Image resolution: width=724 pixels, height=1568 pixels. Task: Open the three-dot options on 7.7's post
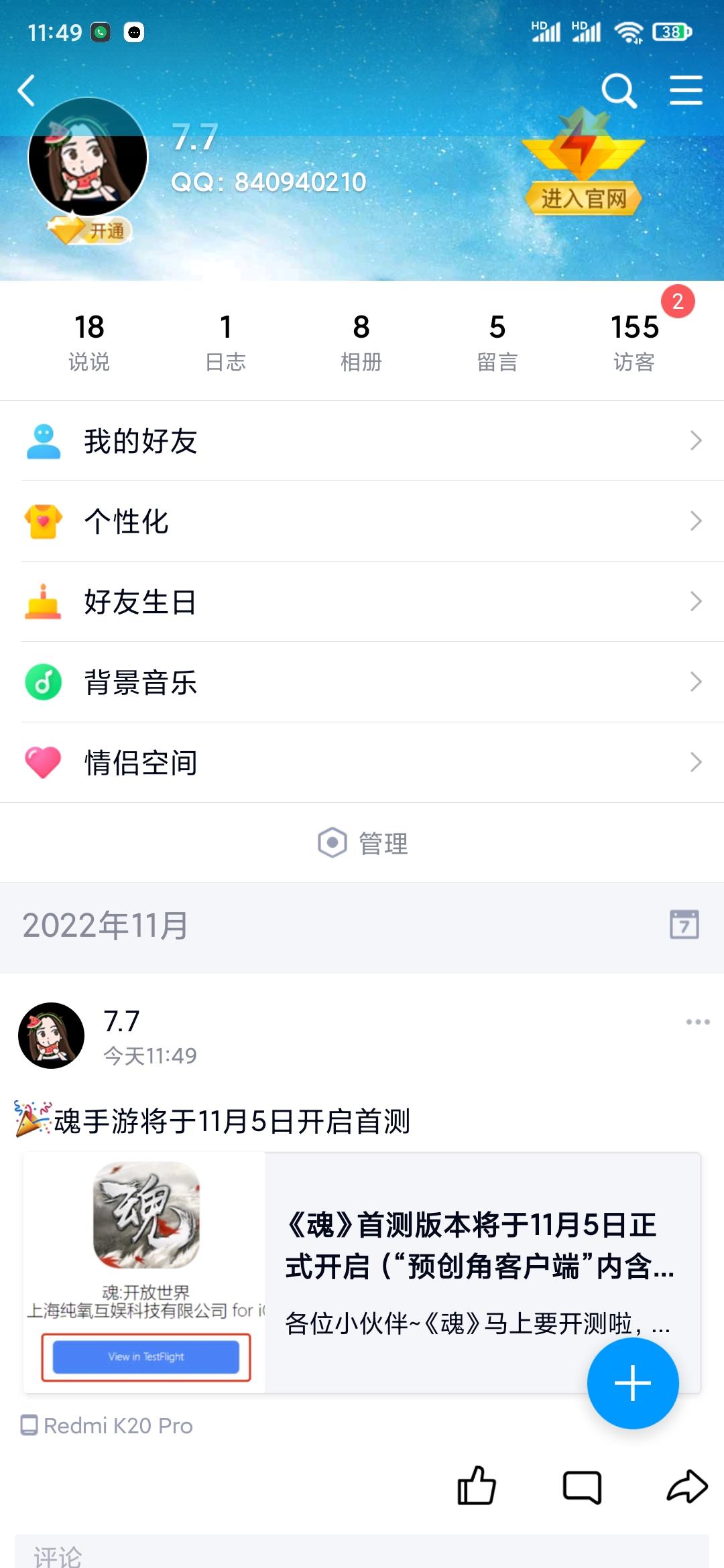click(697, 1022)
